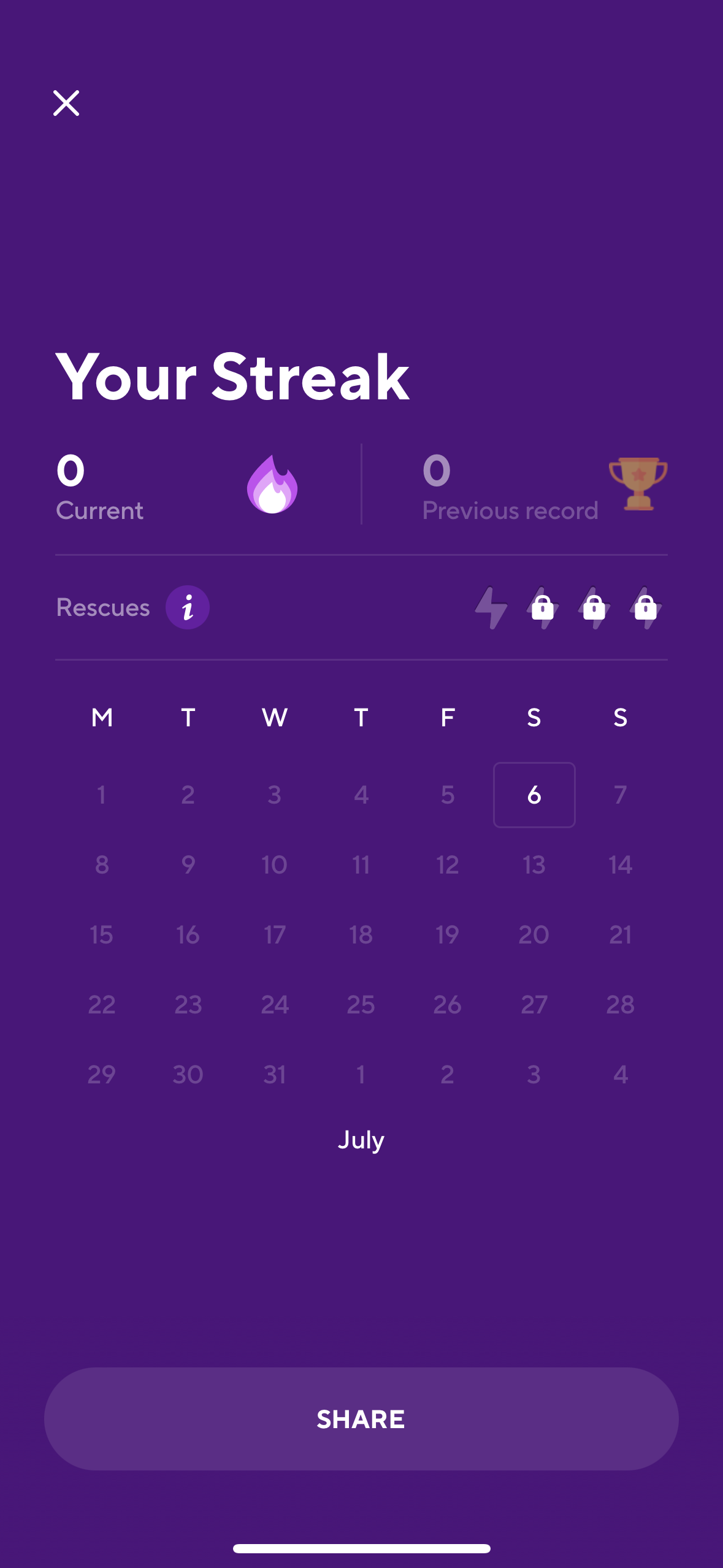Click the first locked rescue slot
Viewport: 723px width, 1568px height.
pos(542,608)
